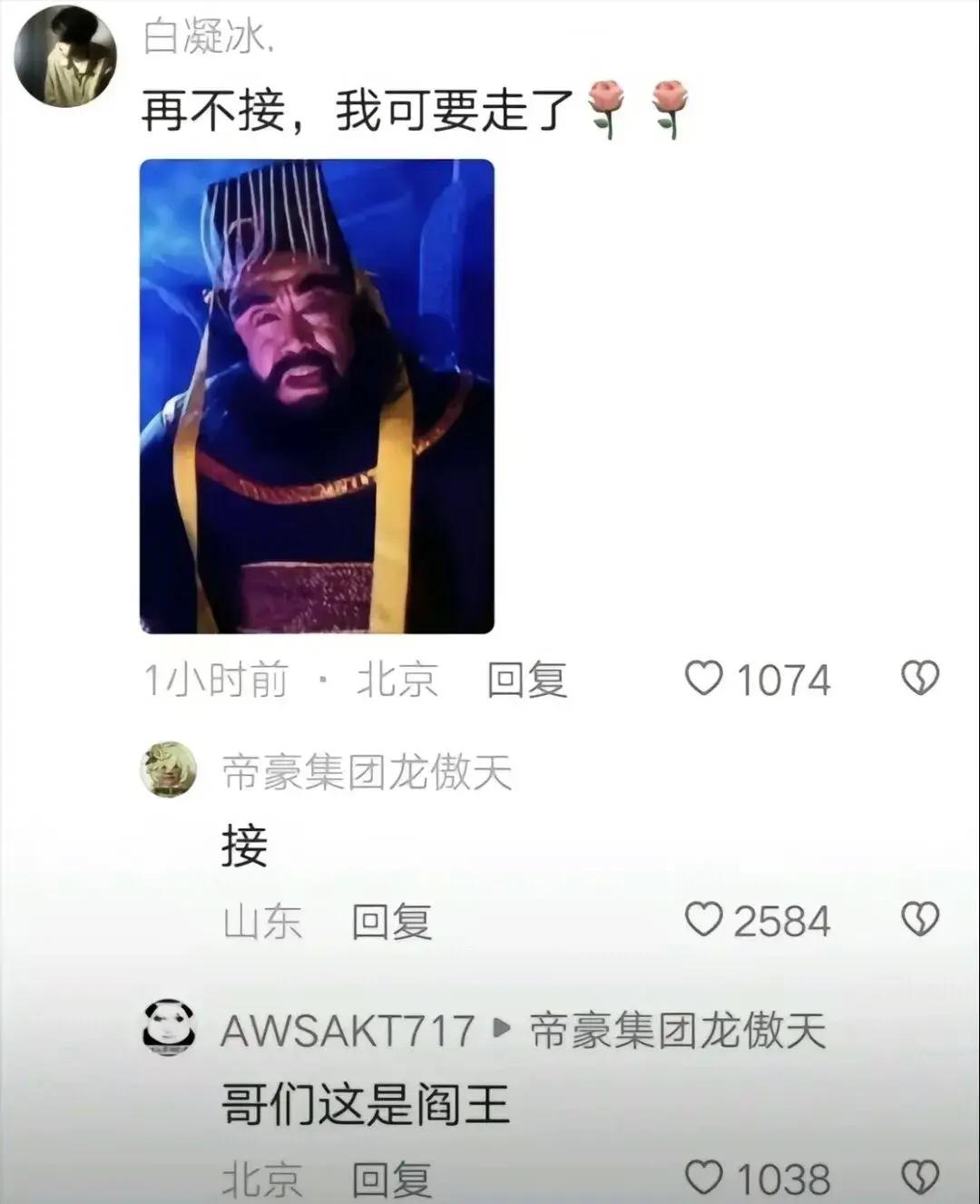Open AWSAKT717's profile avatar
The image size is (980, 1204).
tap(169, 1028)
